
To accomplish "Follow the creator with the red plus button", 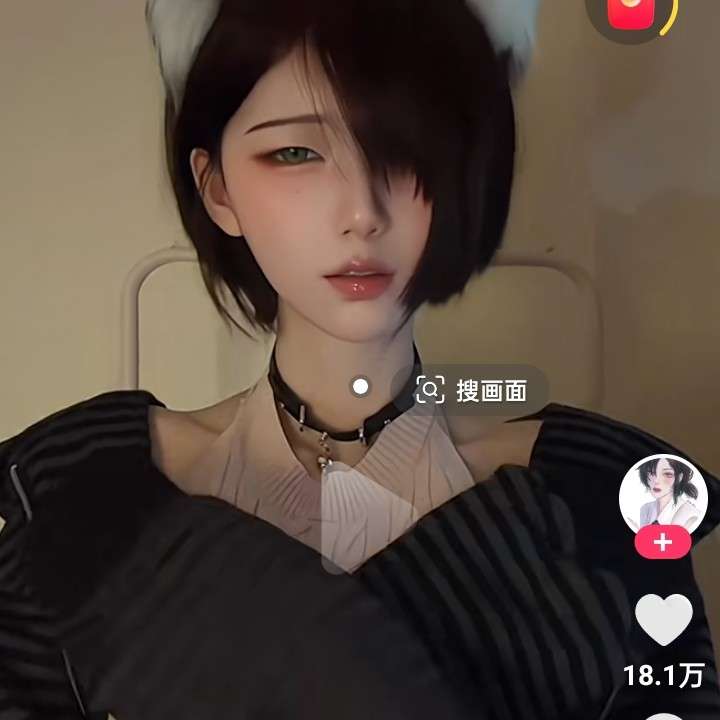I will coord(662,544).
